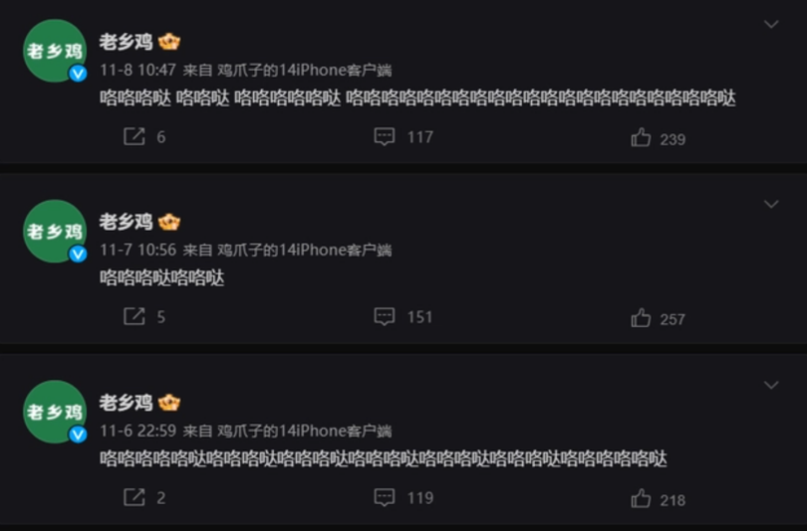
Task: Open 老乡鸡 avatar on the 11-6 post
Action: pos(54,411)
